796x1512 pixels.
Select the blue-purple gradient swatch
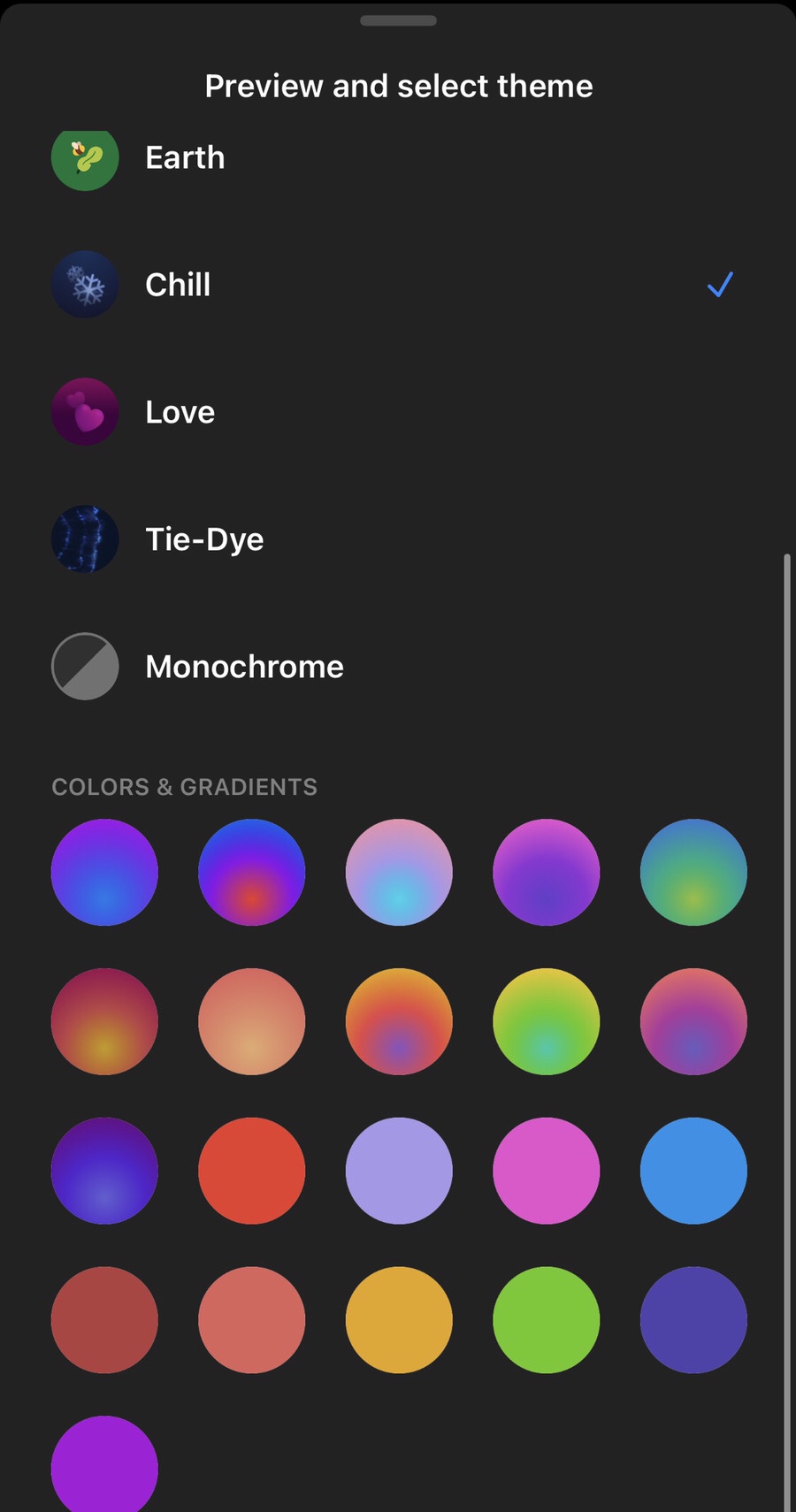tap(104, 872)
